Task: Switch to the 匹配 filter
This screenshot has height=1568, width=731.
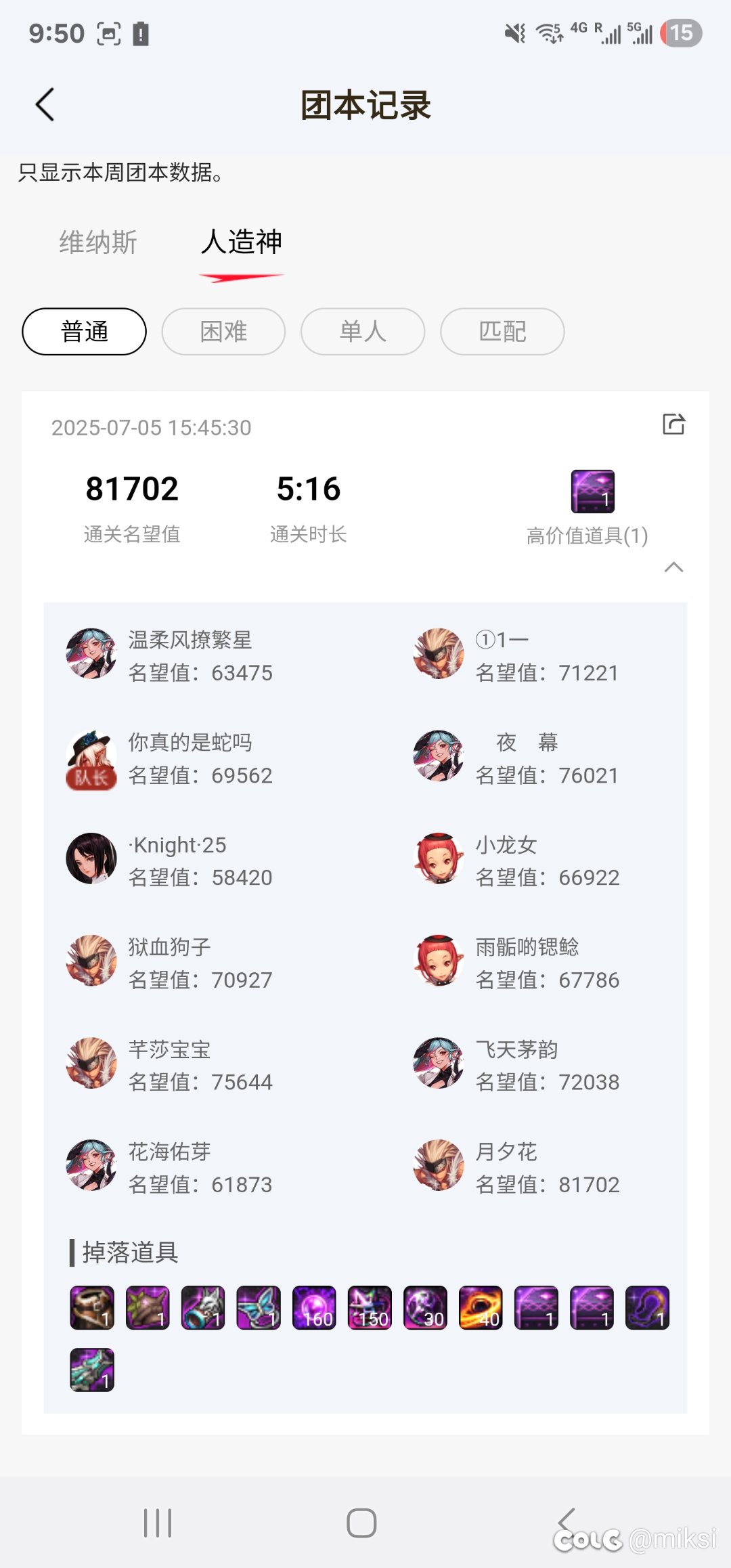Action: 503,332
